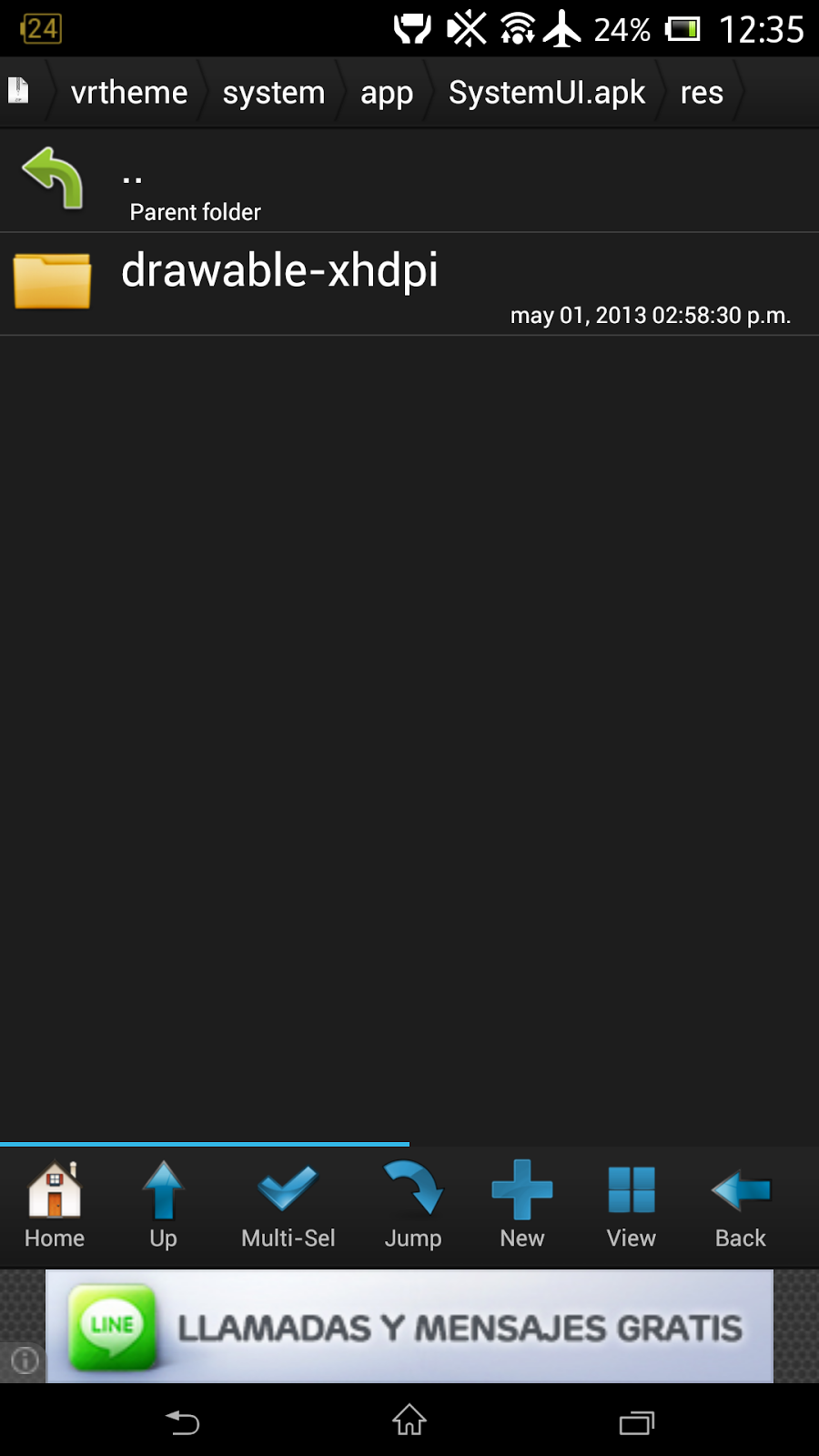Navigate to the app breadcrumb folder
The image size is (819, 1456).
(386, 93)
